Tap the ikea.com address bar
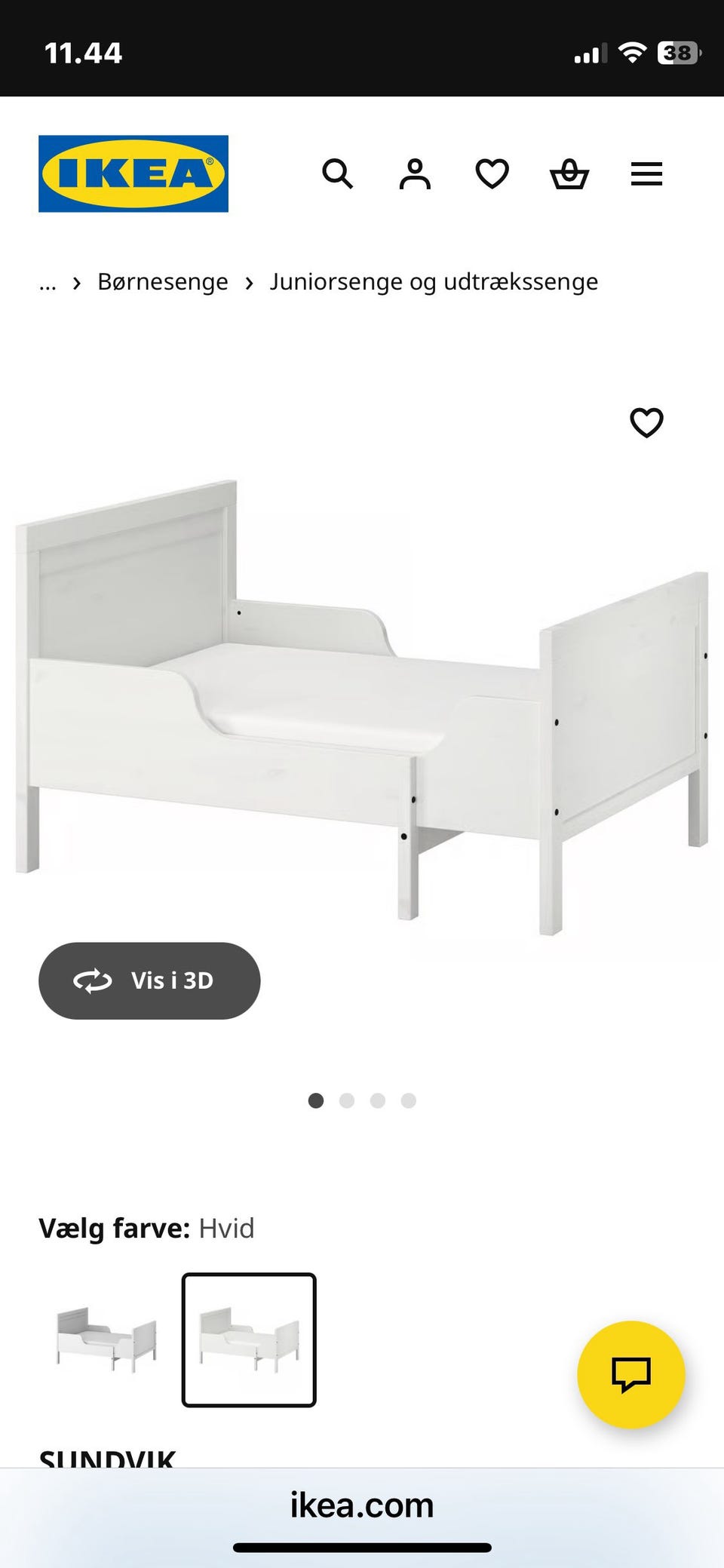724x1568 pixels. coord(362,1505)
